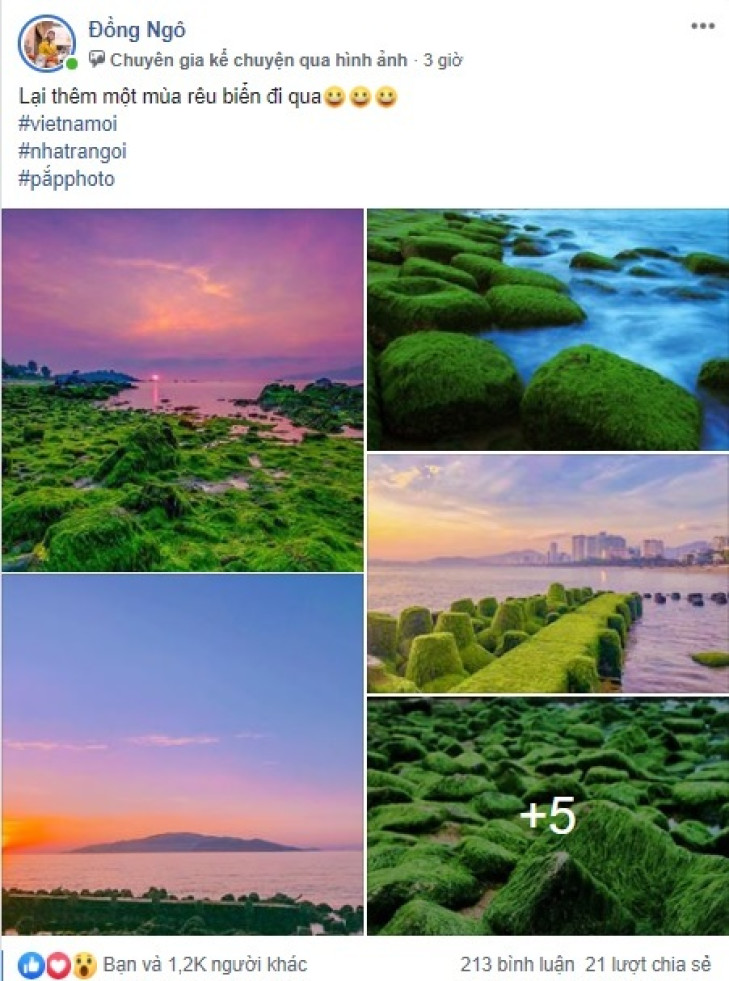View the 21 lượt chia sẻ shares
This screenshot has width=729, height=981.
[648, 965]
